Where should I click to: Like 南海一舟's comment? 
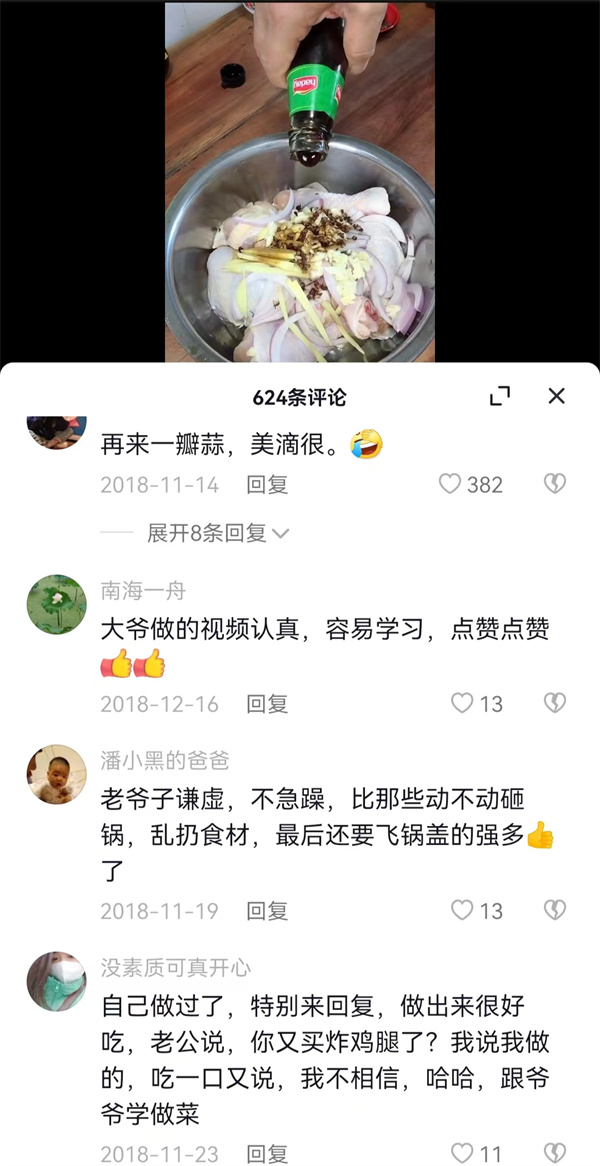coord(462,703)
